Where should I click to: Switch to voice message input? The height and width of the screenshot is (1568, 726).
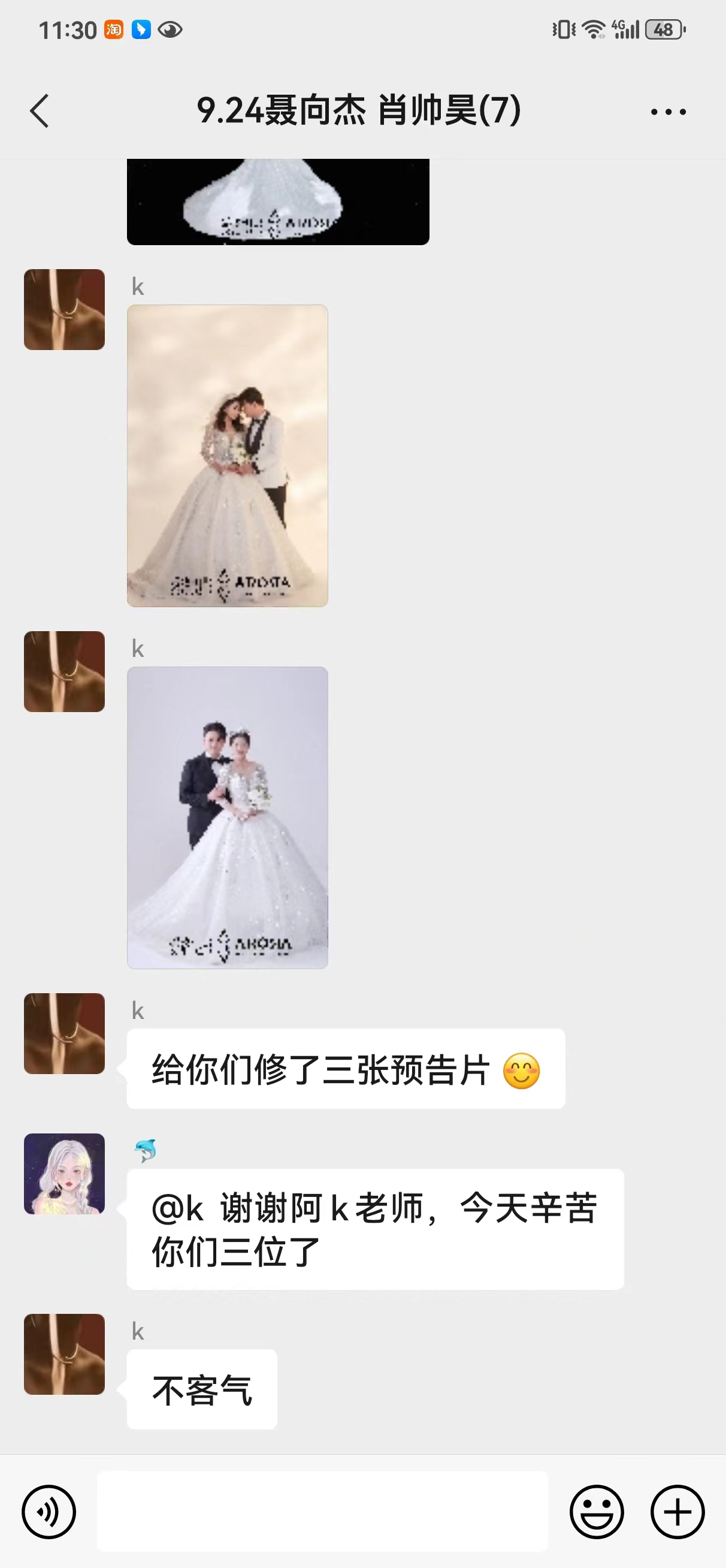tap(49, 1512)
